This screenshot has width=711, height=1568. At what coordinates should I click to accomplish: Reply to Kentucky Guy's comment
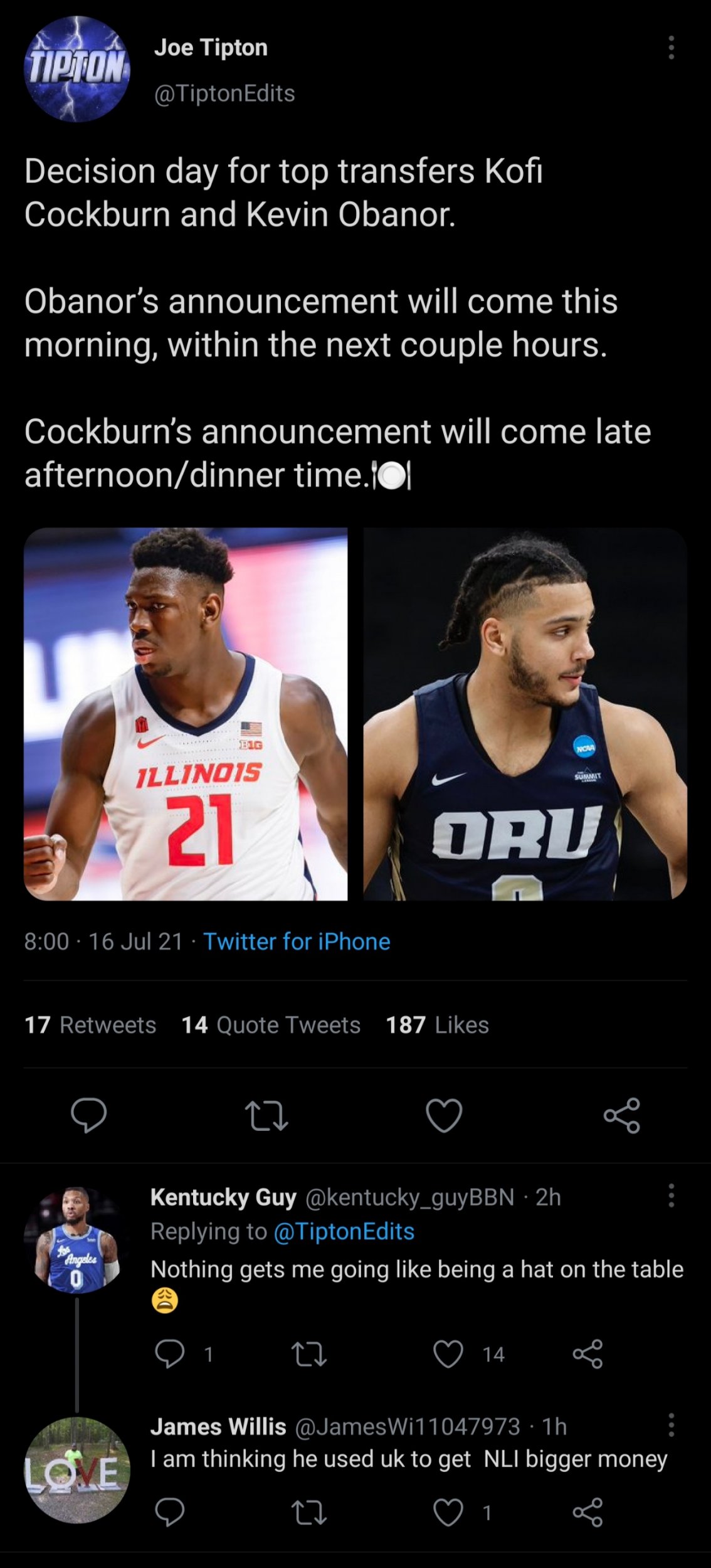pos(169,1354)
